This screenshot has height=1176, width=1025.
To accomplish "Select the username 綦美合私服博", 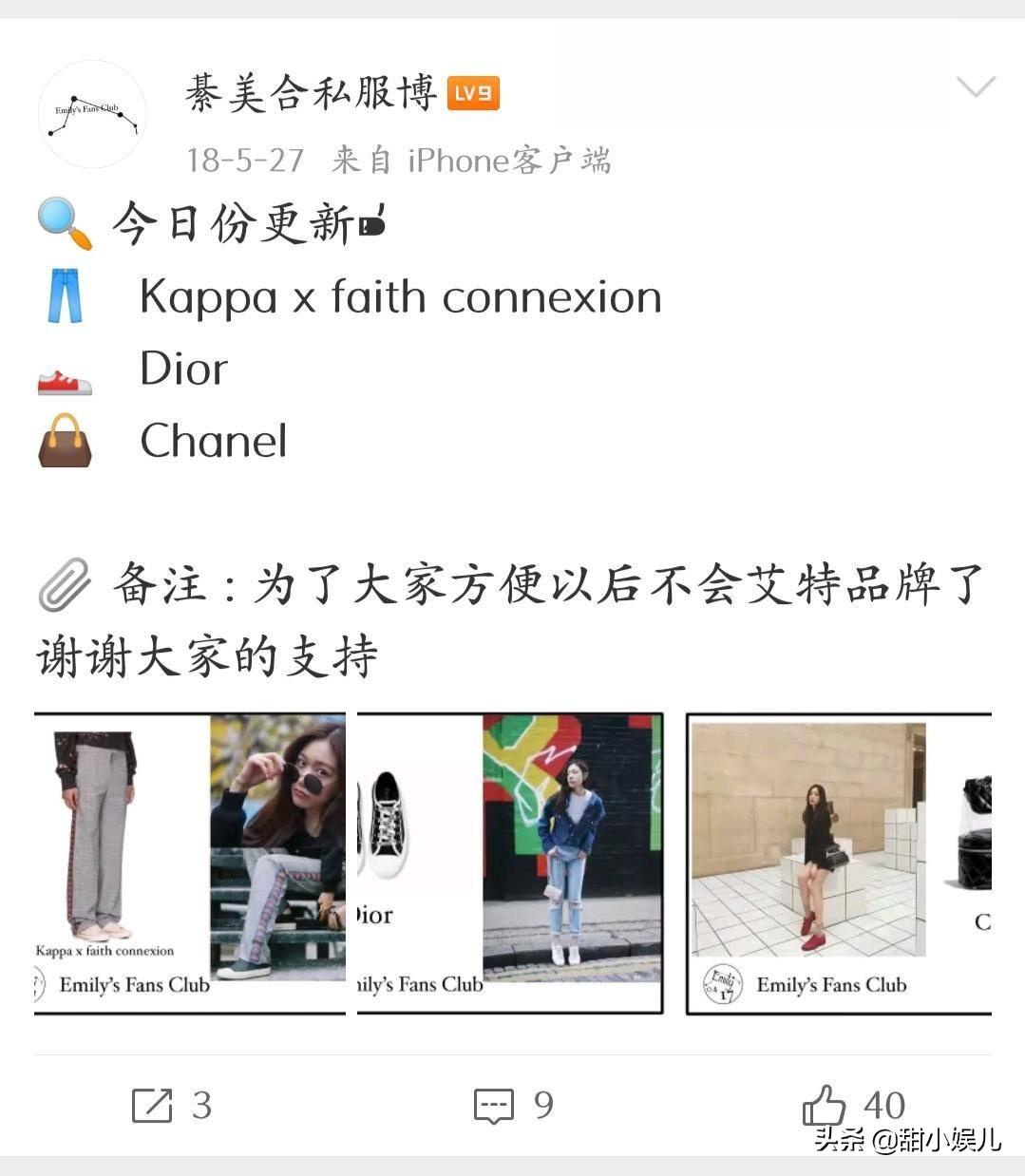I will point(312,93).
